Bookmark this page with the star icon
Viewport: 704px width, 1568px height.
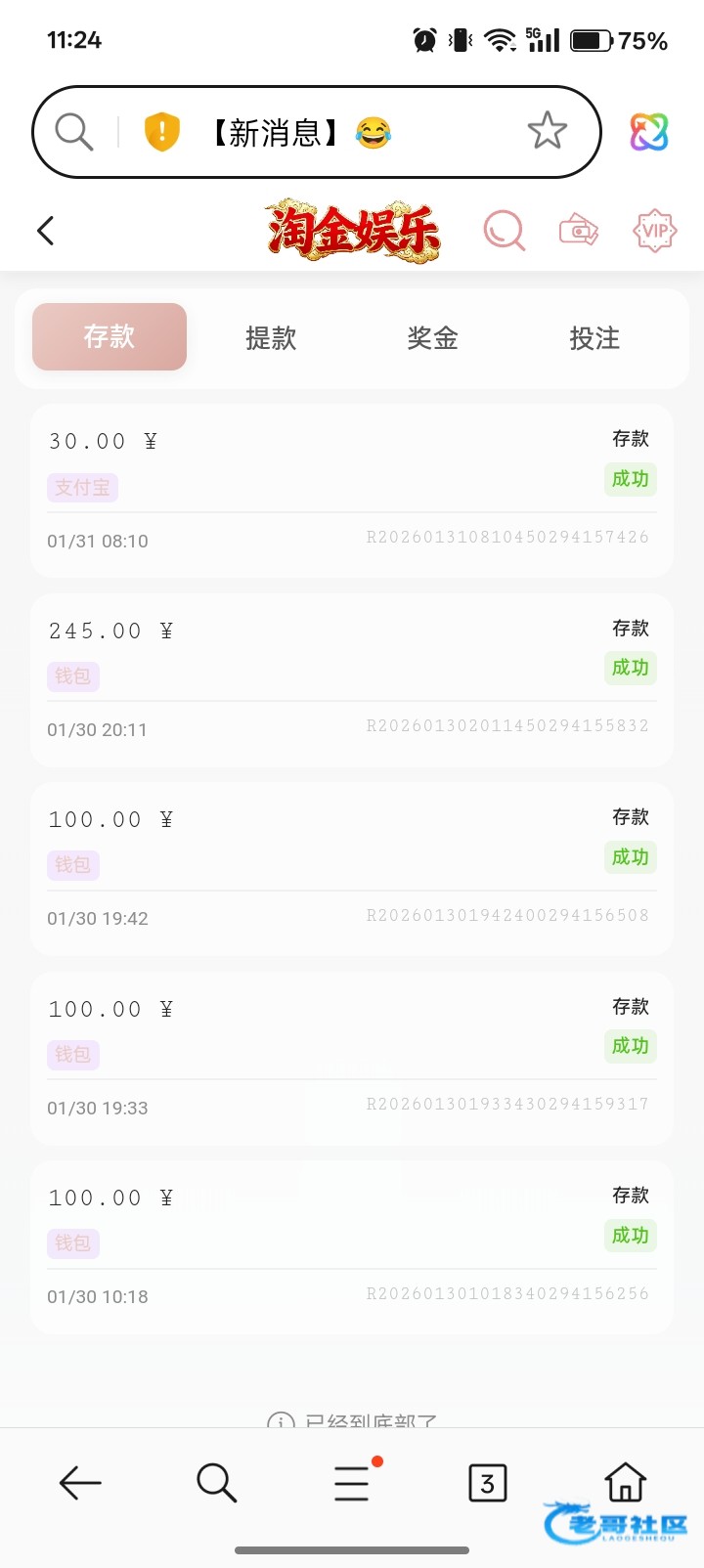547,131
